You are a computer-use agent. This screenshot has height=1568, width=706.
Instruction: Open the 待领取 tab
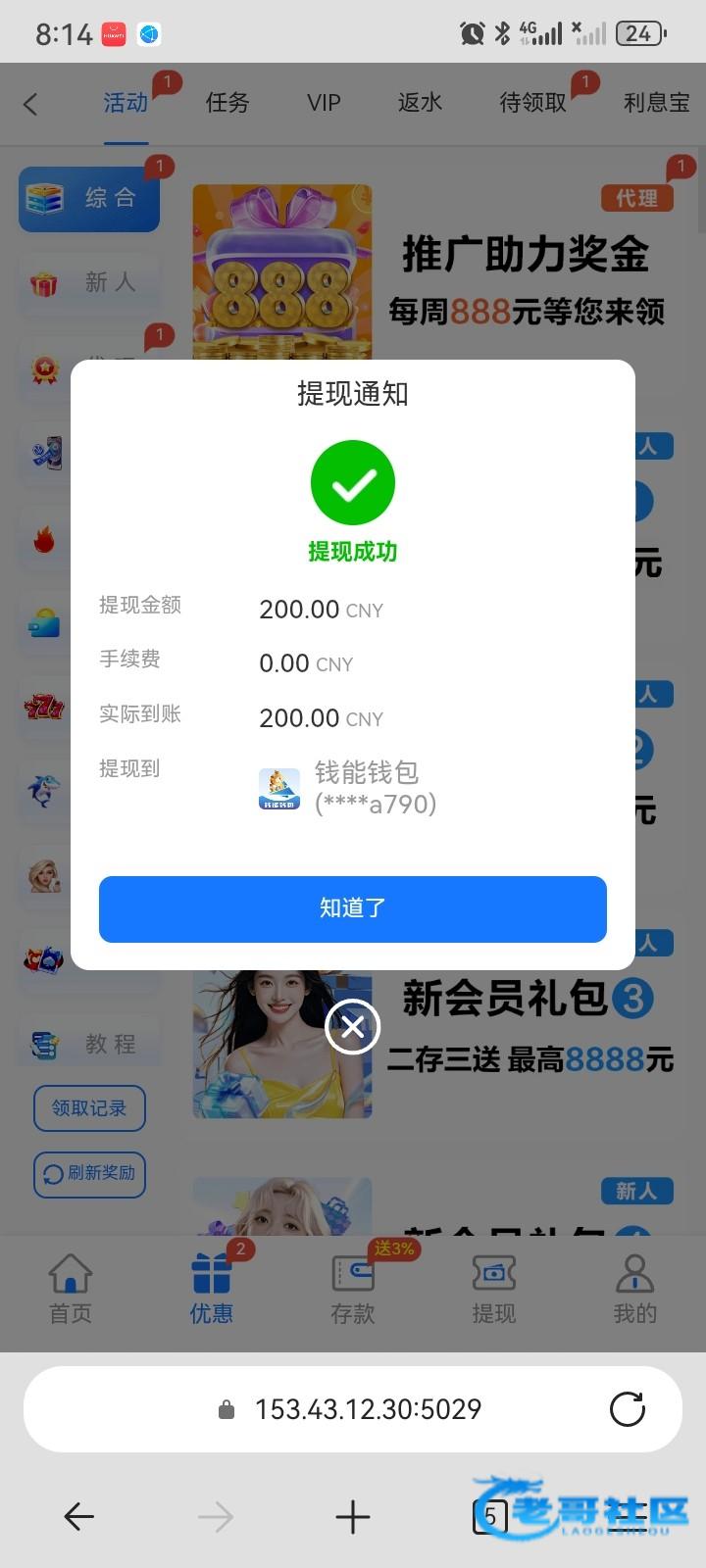(532, 103)
